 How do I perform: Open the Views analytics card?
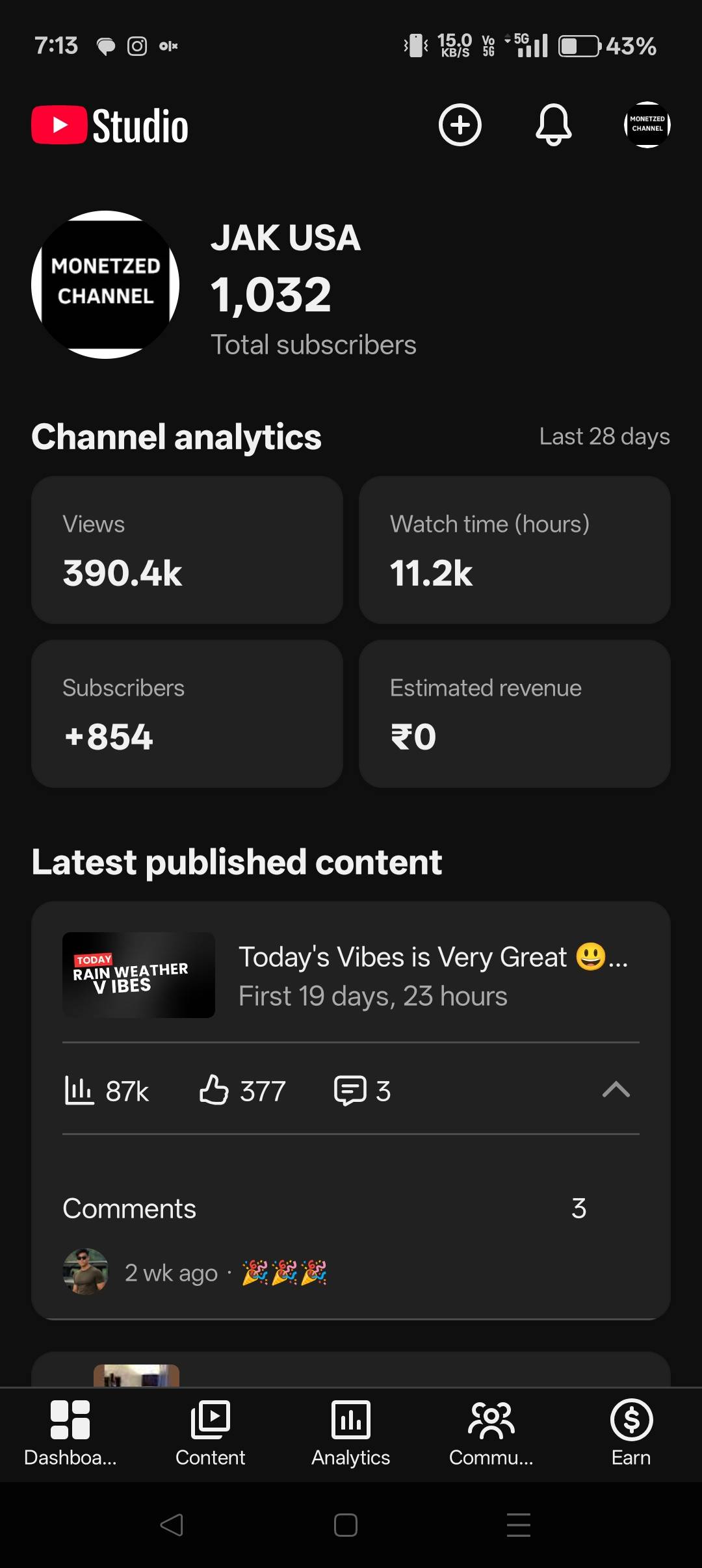click(x=187, y=550)
